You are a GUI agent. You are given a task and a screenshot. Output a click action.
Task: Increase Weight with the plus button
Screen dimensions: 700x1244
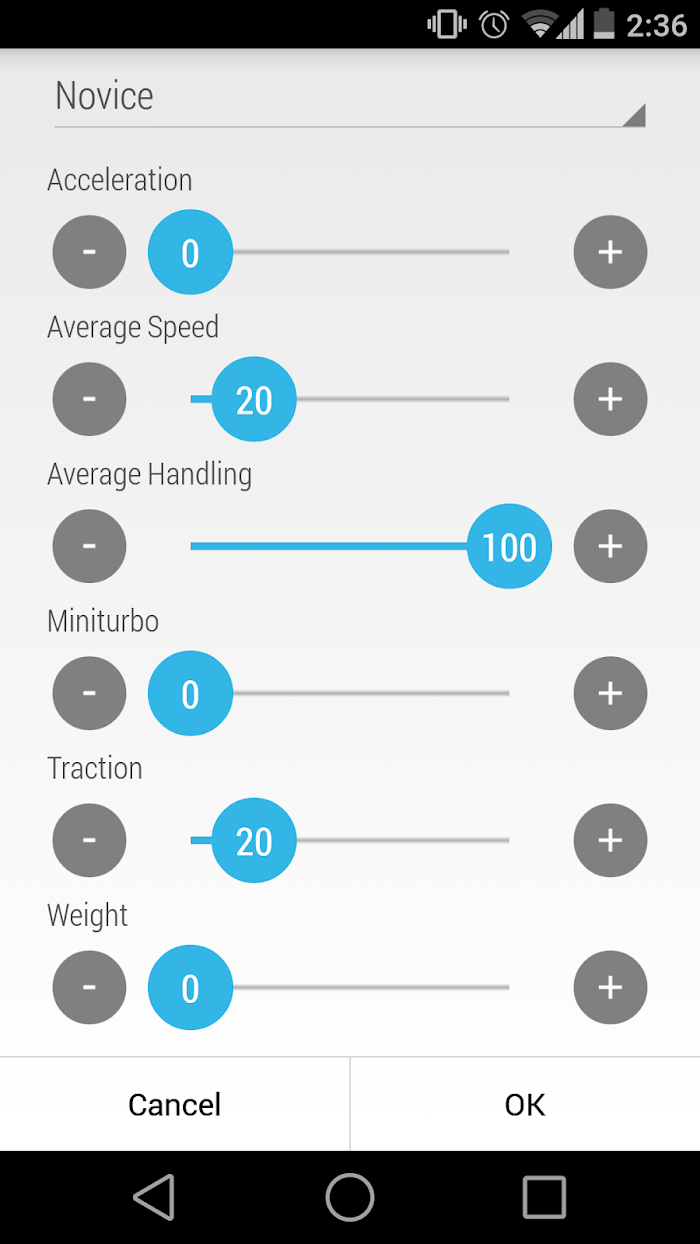[610, 987]
